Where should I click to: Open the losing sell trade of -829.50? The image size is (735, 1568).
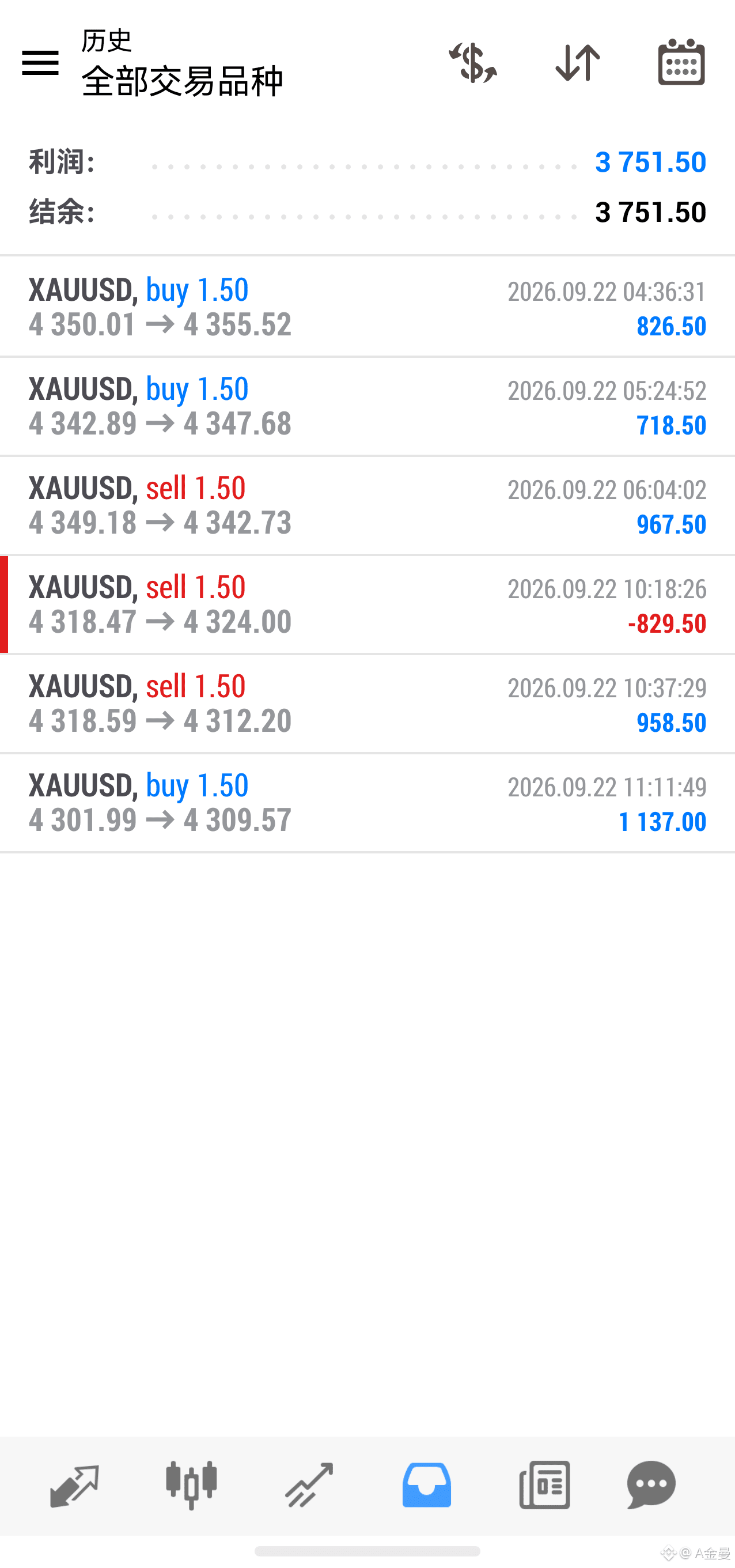(367, 604)
